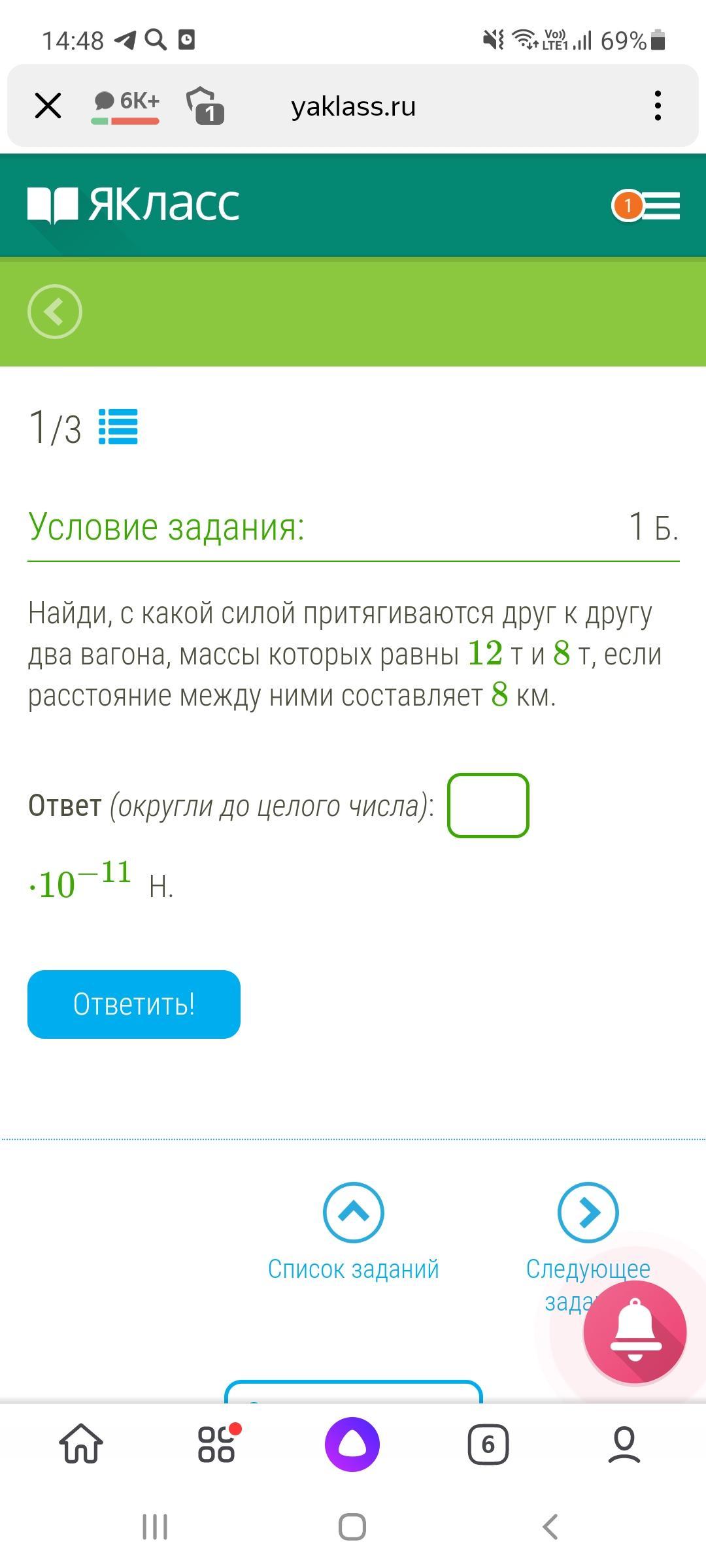
Task: Open the 6K+ comments indicator
Action: (x=126, y=105)
